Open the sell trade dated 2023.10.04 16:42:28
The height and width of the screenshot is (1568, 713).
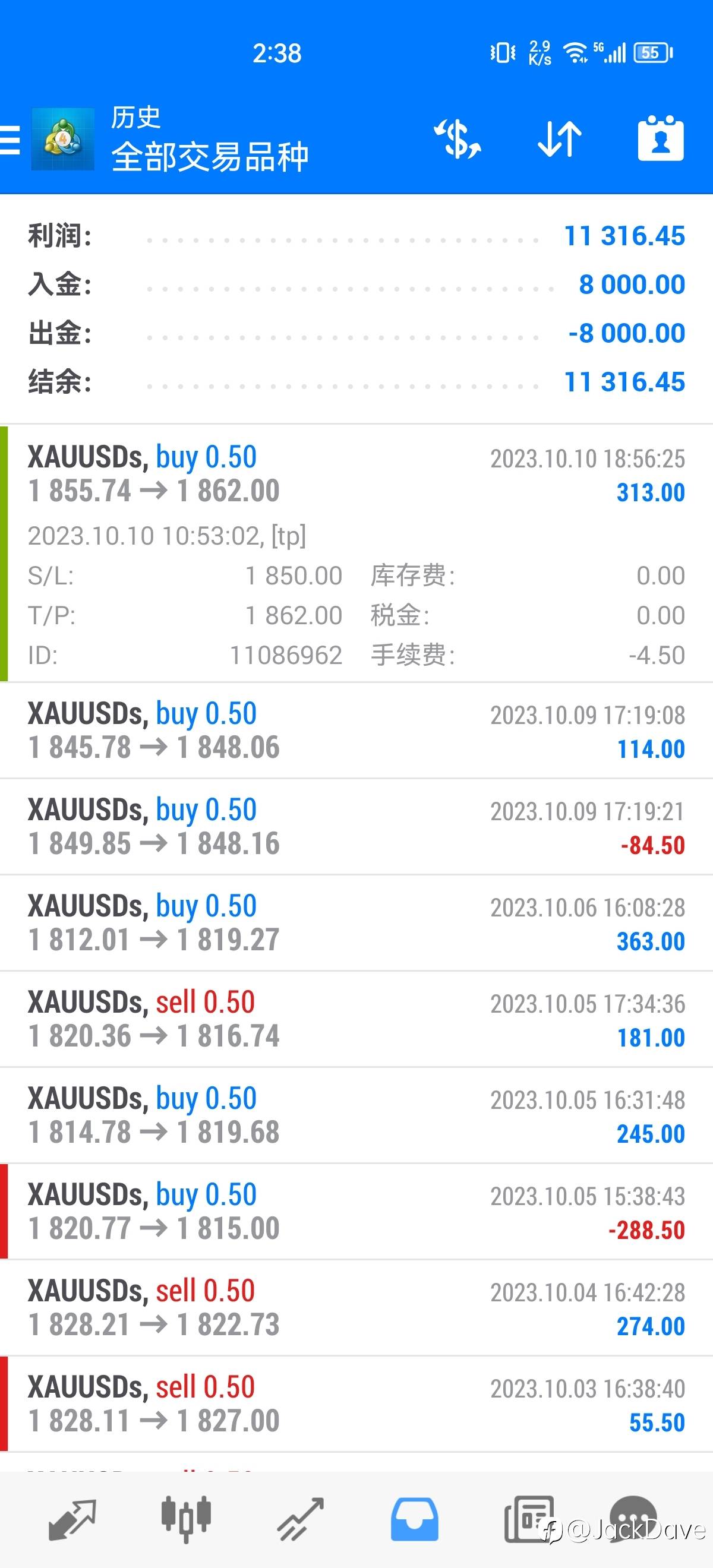pos(356,1307)
